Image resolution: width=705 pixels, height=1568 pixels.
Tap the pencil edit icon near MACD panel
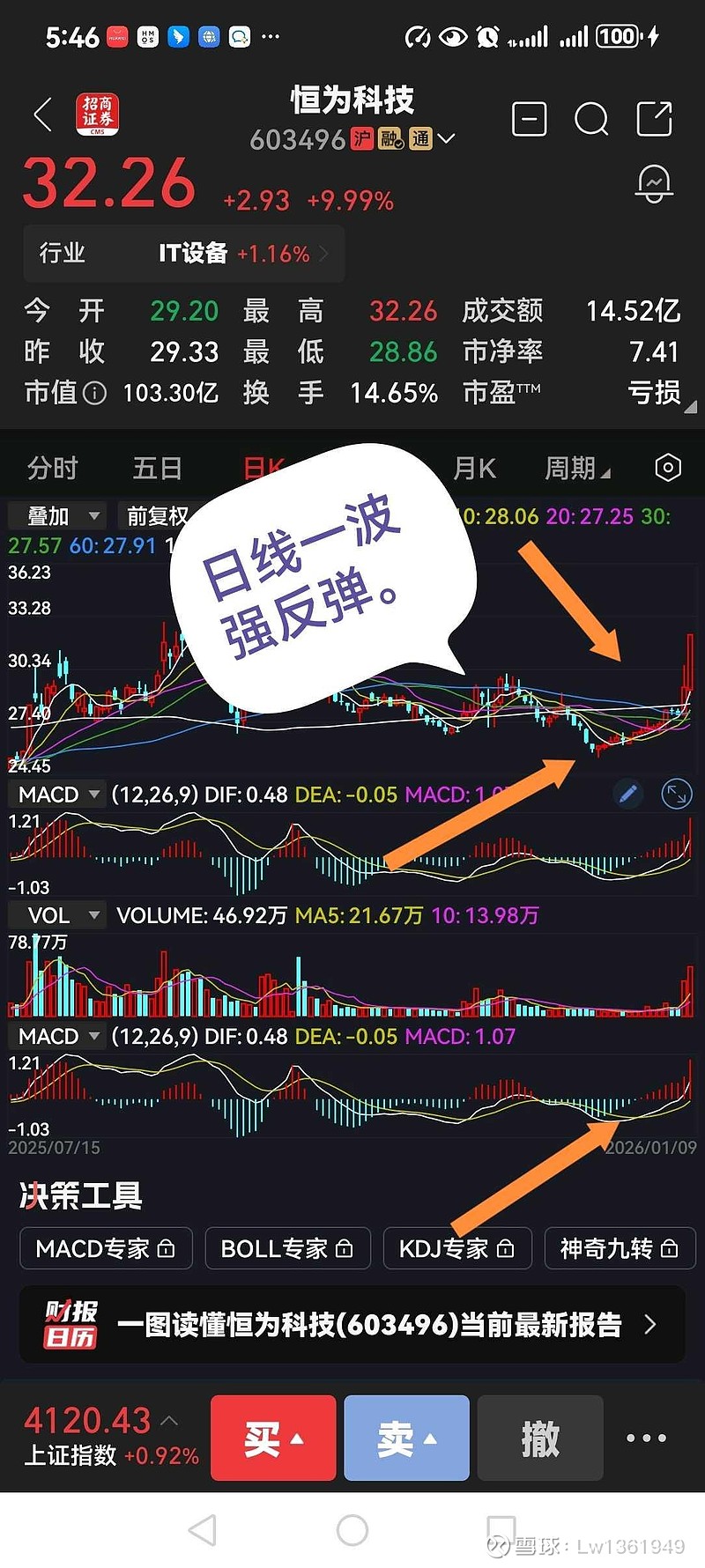pos(628,794)
